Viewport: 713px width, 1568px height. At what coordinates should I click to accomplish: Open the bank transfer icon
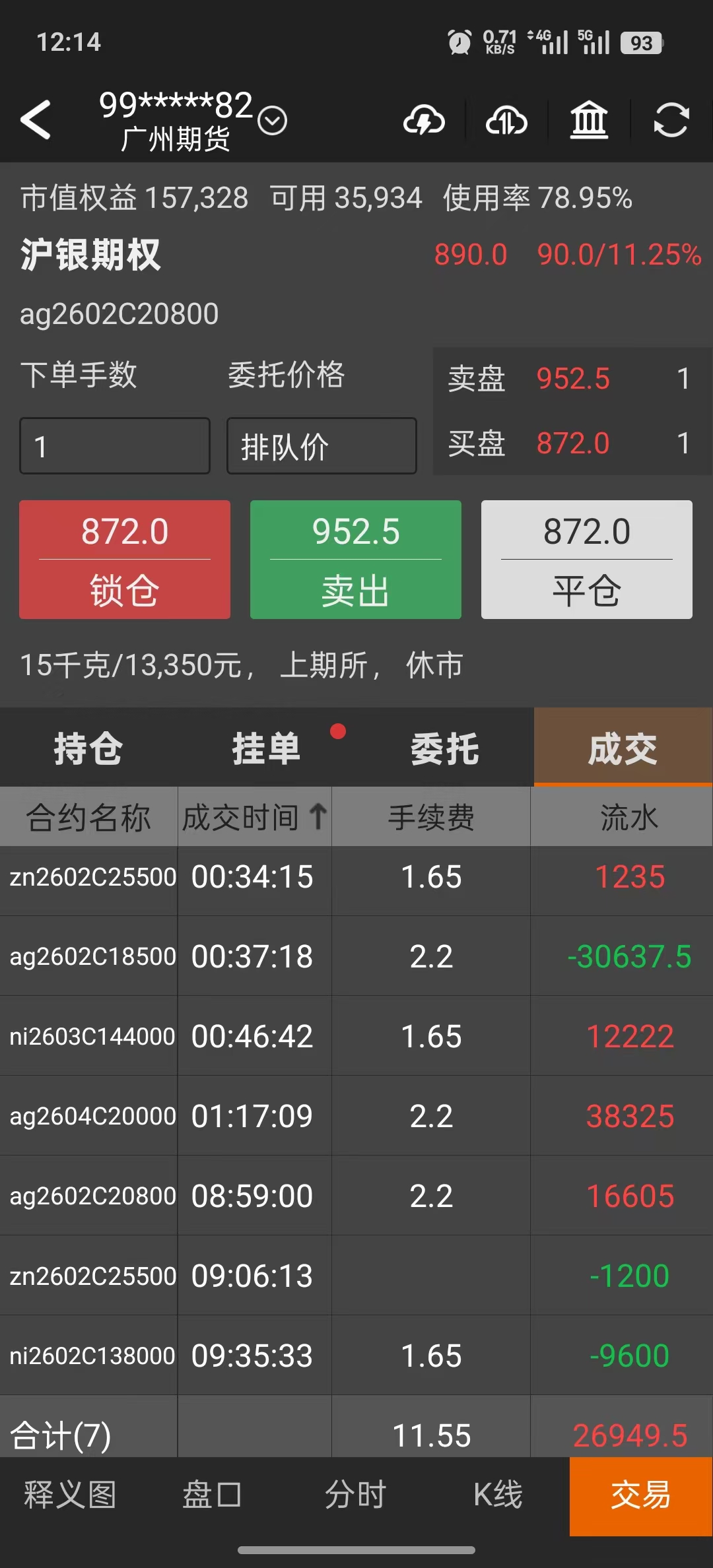(x=589, y=121)
